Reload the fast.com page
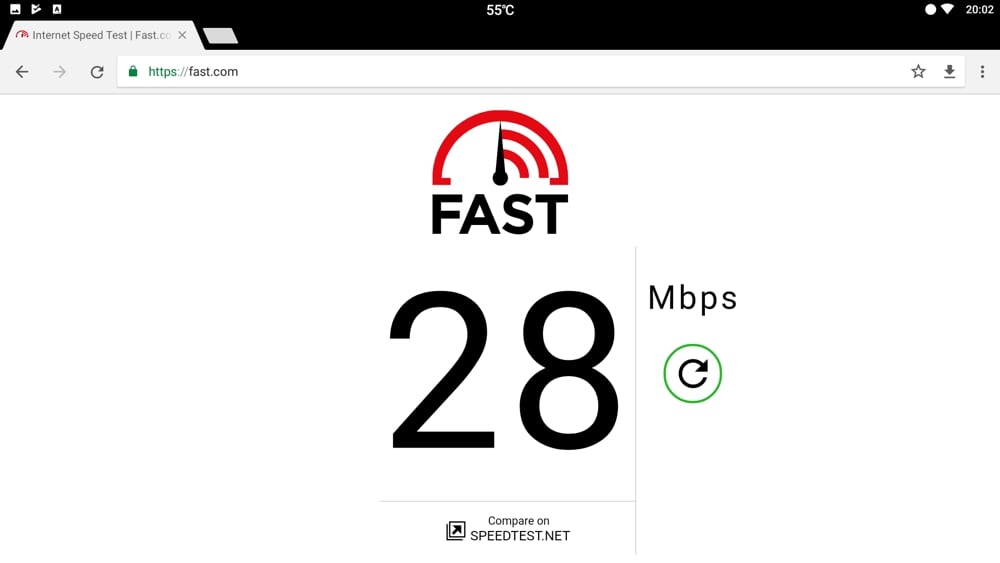 [97, 72]
